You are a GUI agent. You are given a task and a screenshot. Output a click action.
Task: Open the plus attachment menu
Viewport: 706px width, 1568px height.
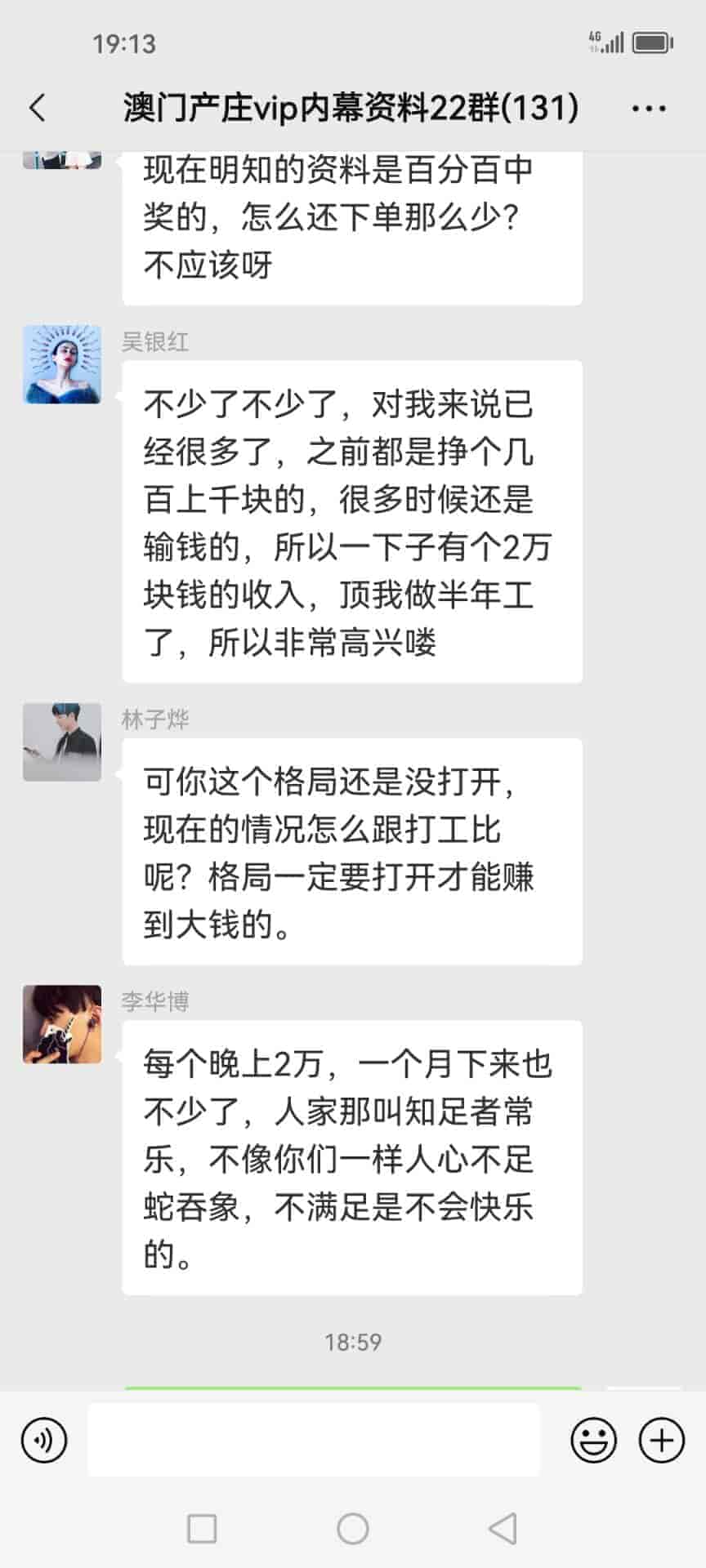pos(661,1440)
